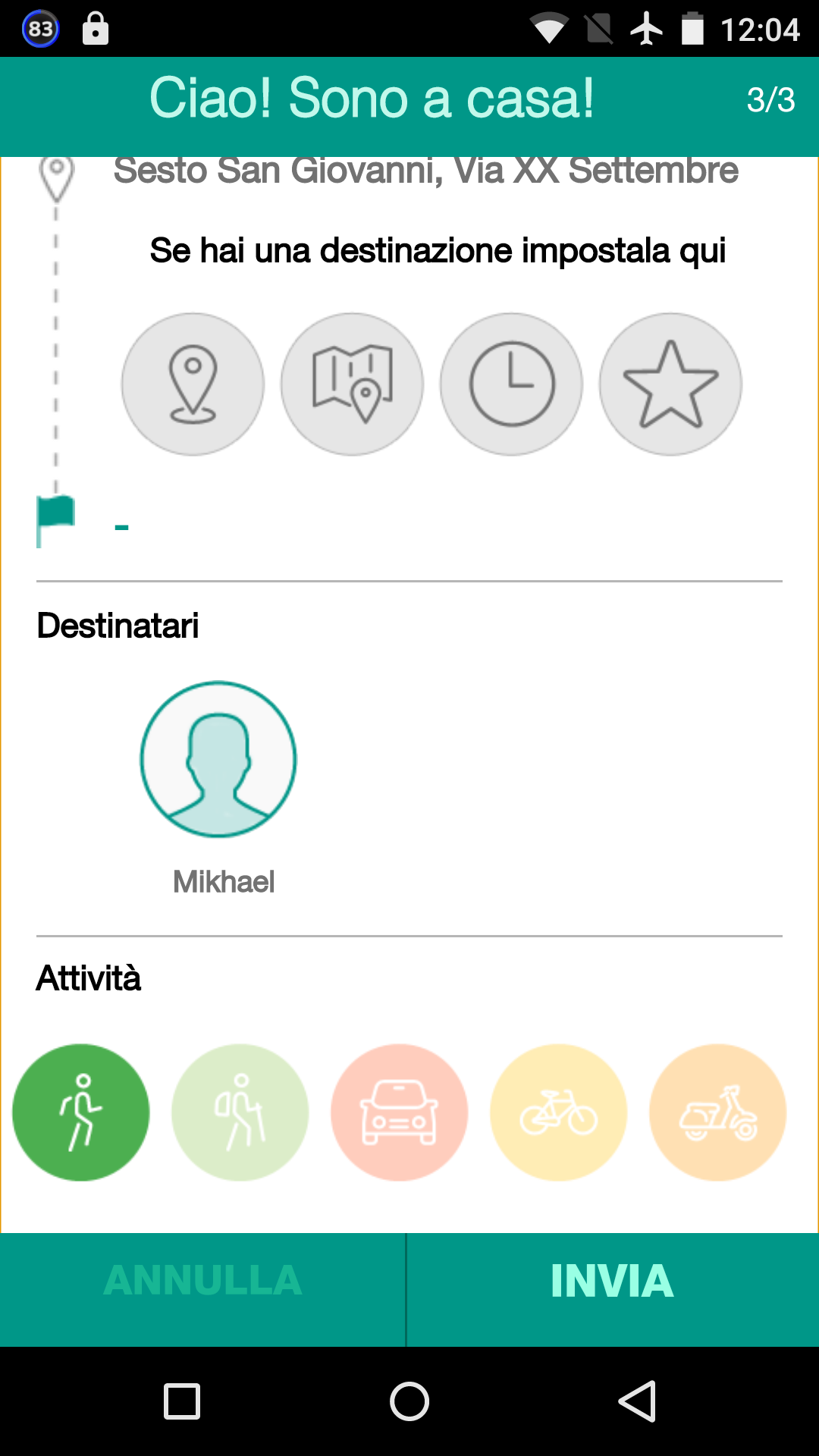Open recent destinations clock icon
Viewport: 819px width, 1456px height.
(x=511, y=384)
